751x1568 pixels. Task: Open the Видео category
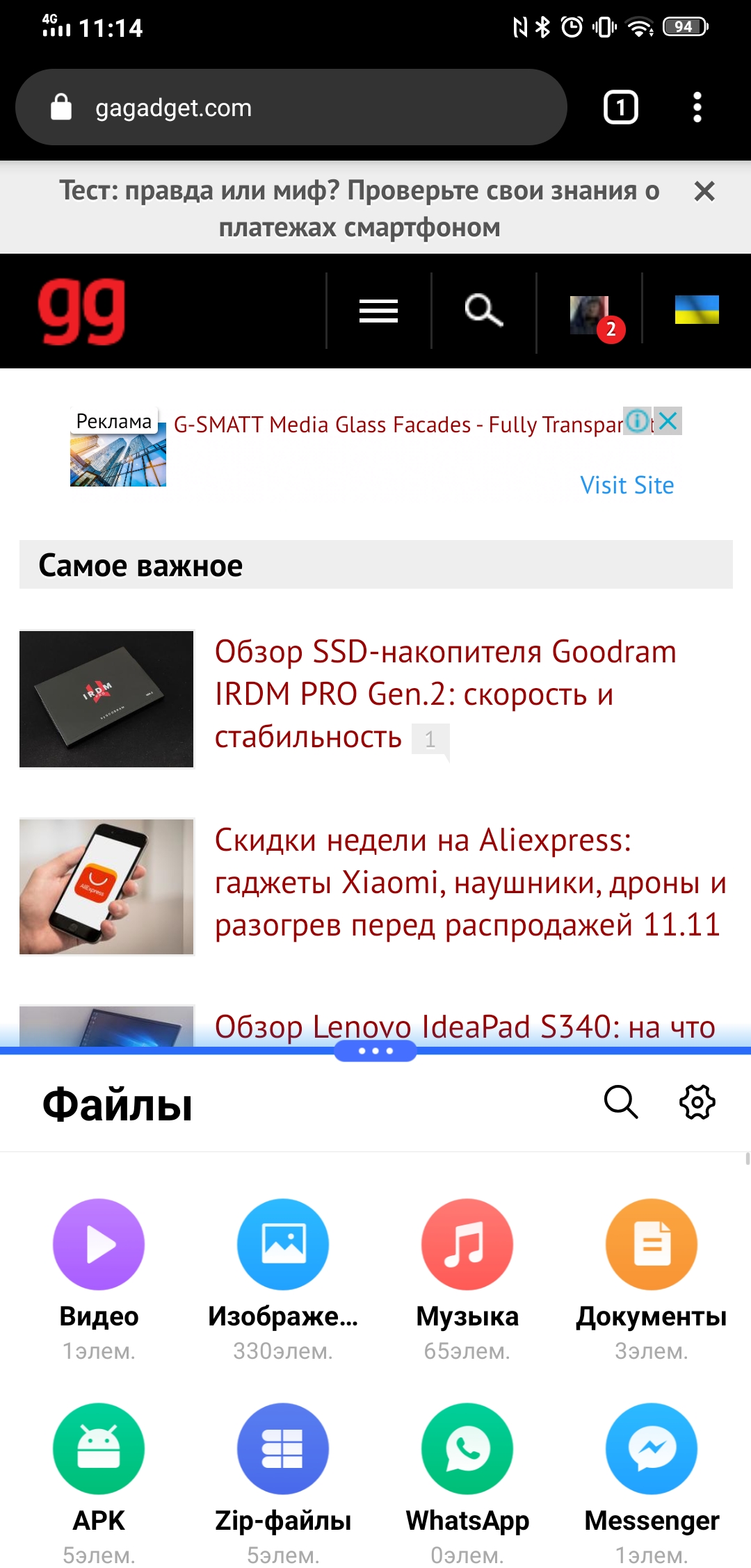click(99, 1244)
